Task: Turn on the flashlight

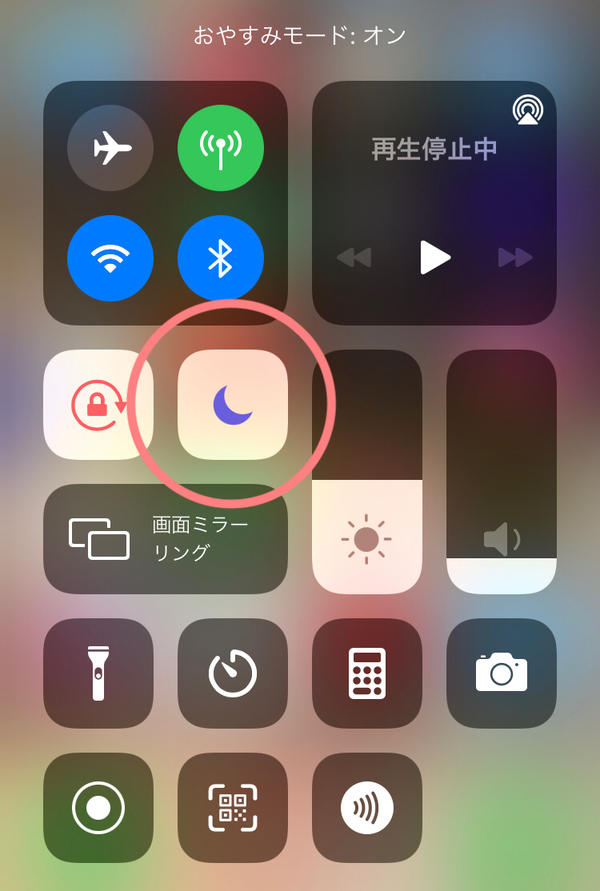Action: pos(98,673)
